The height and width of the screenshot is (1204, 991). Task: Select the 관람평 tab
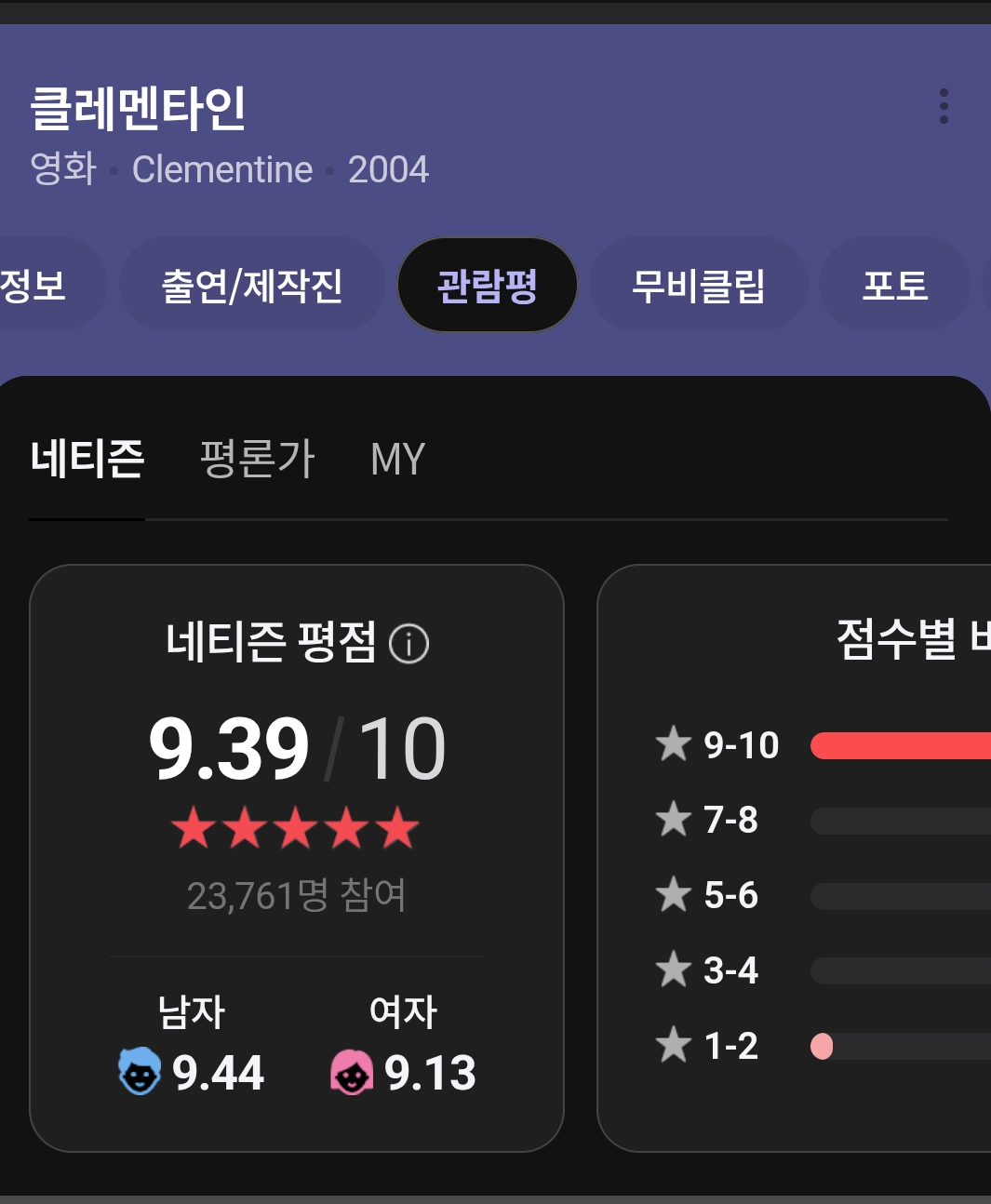coord(488,285)
